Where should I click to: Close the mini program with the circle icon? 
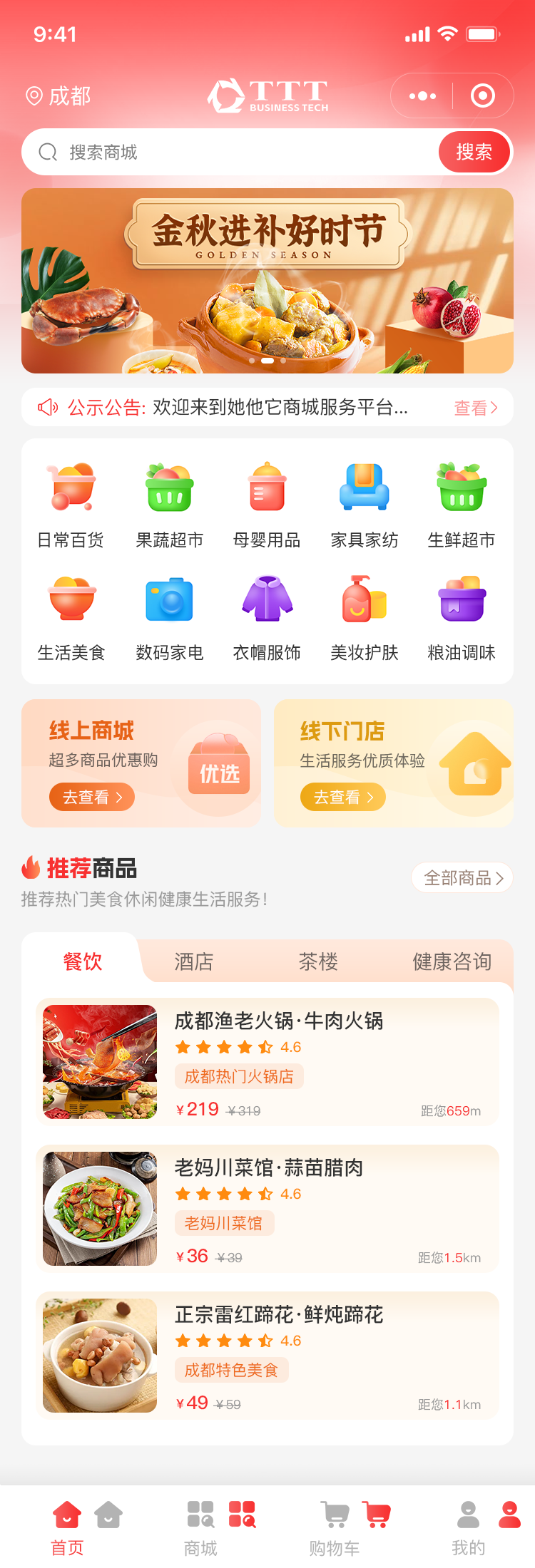pos(483,96)
